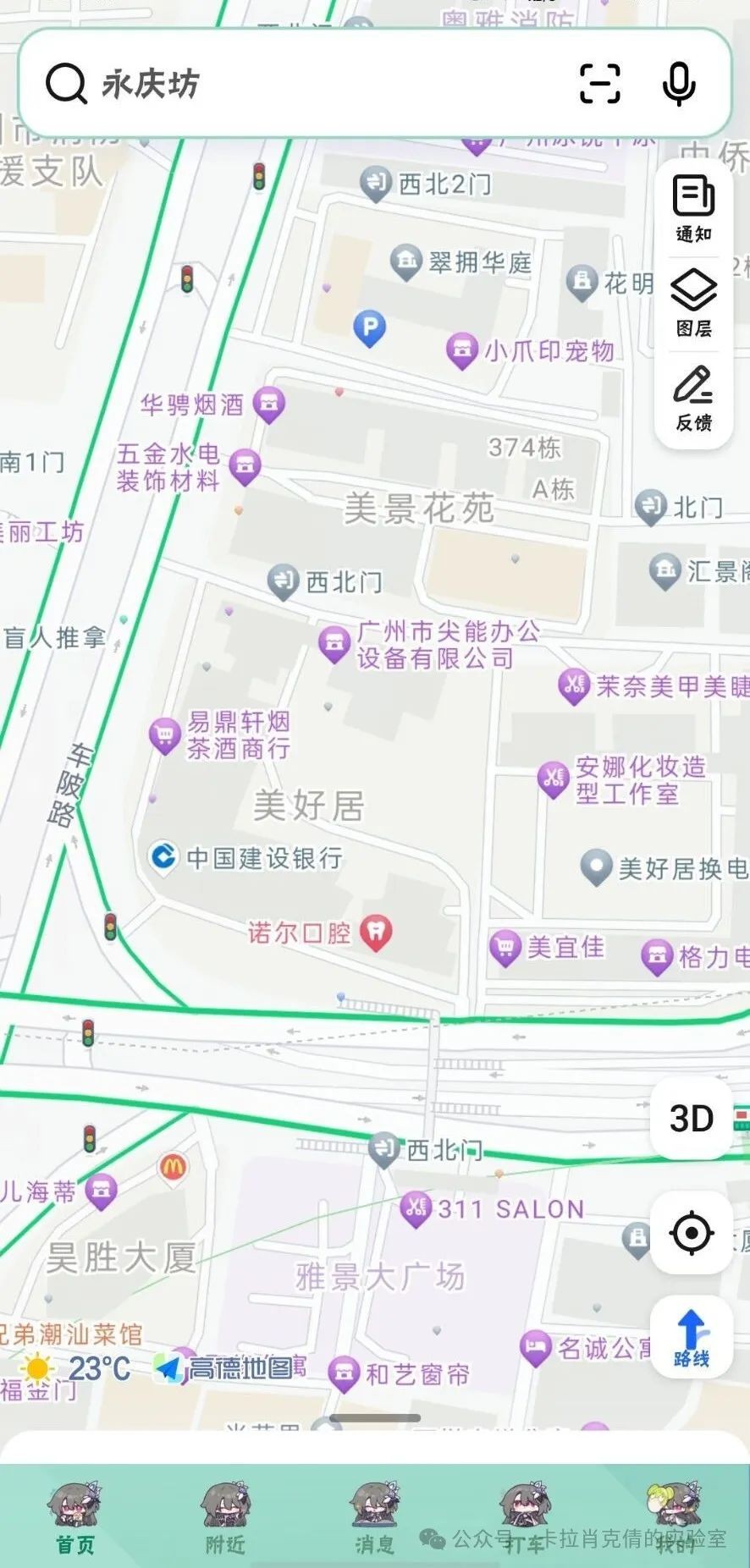750x1568 pixels.
Task: Switch the map to 3D view
Action: tap(691, 1119)
